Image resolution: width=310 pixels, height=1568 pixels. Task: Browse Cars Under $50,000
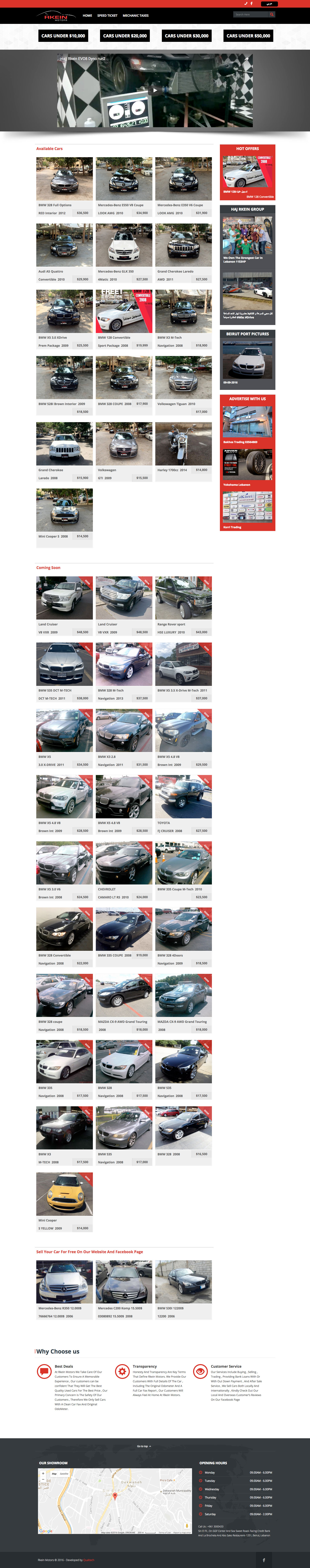point(248,36)
